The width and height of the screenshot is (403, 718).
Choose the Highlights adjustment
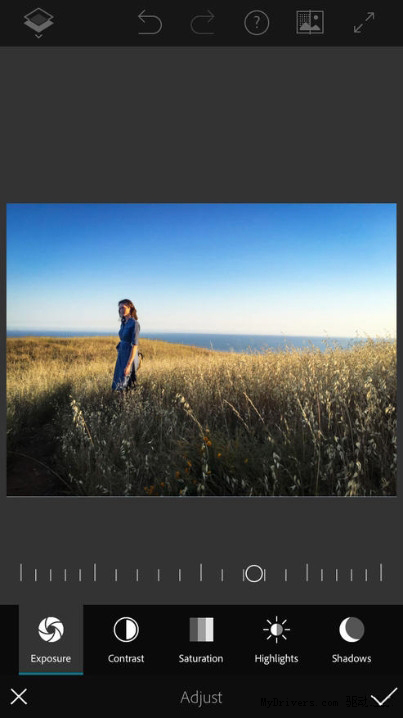tap(276, 640)
